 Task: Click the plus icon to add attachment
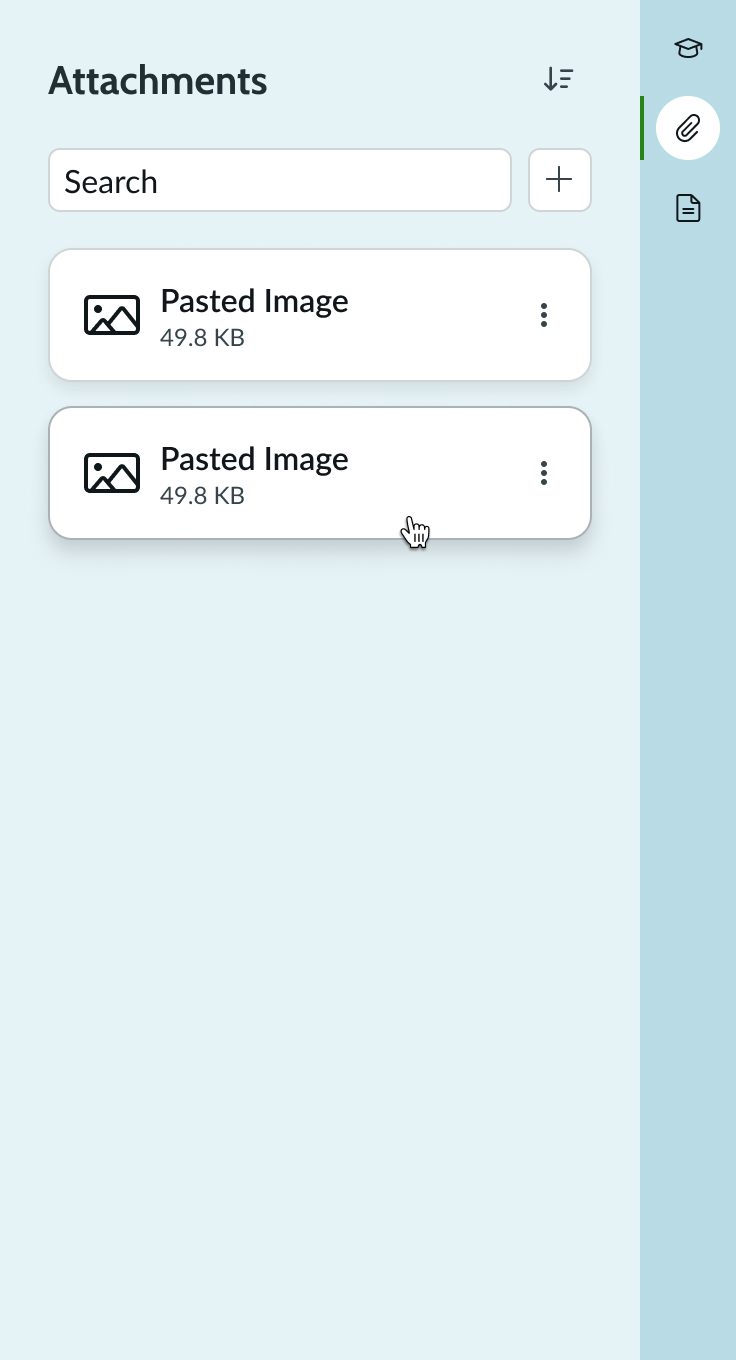(559, 180)
